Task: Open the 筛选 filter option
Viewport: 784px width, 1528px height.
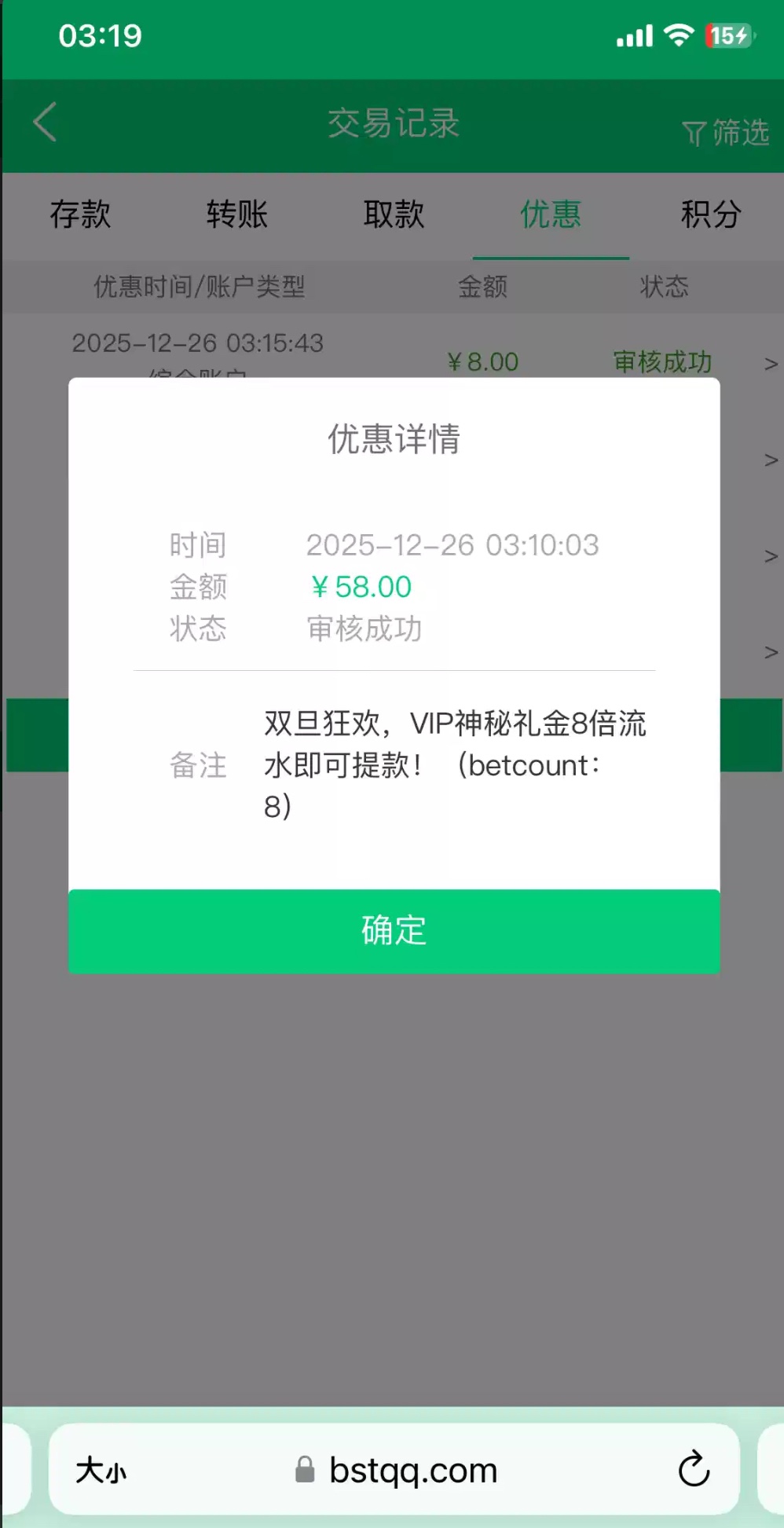Action: tap(725, 133)
